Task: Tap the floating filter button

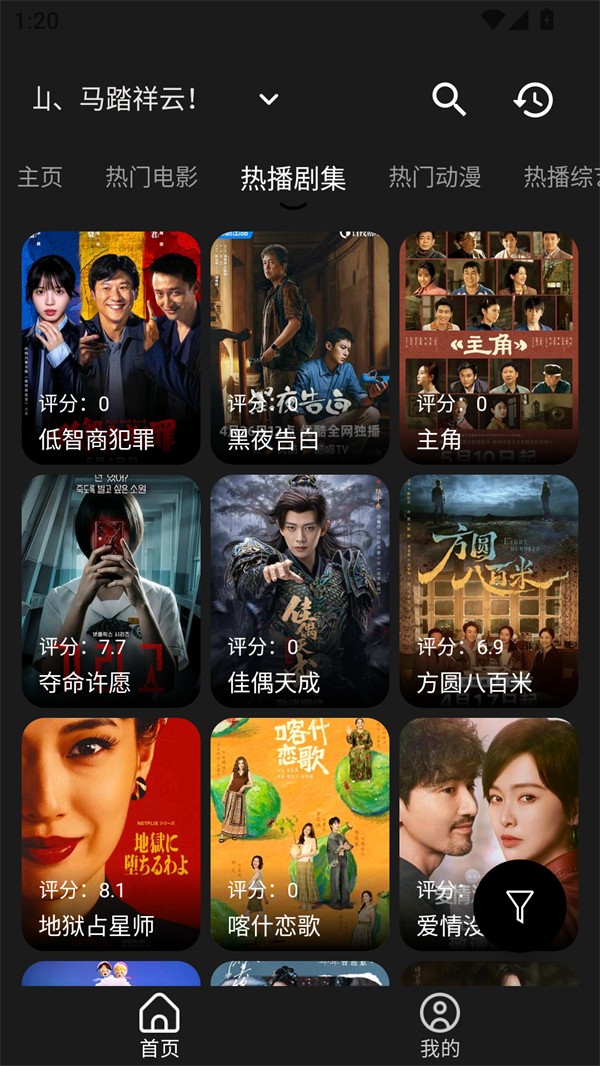Action: (520, 906)
